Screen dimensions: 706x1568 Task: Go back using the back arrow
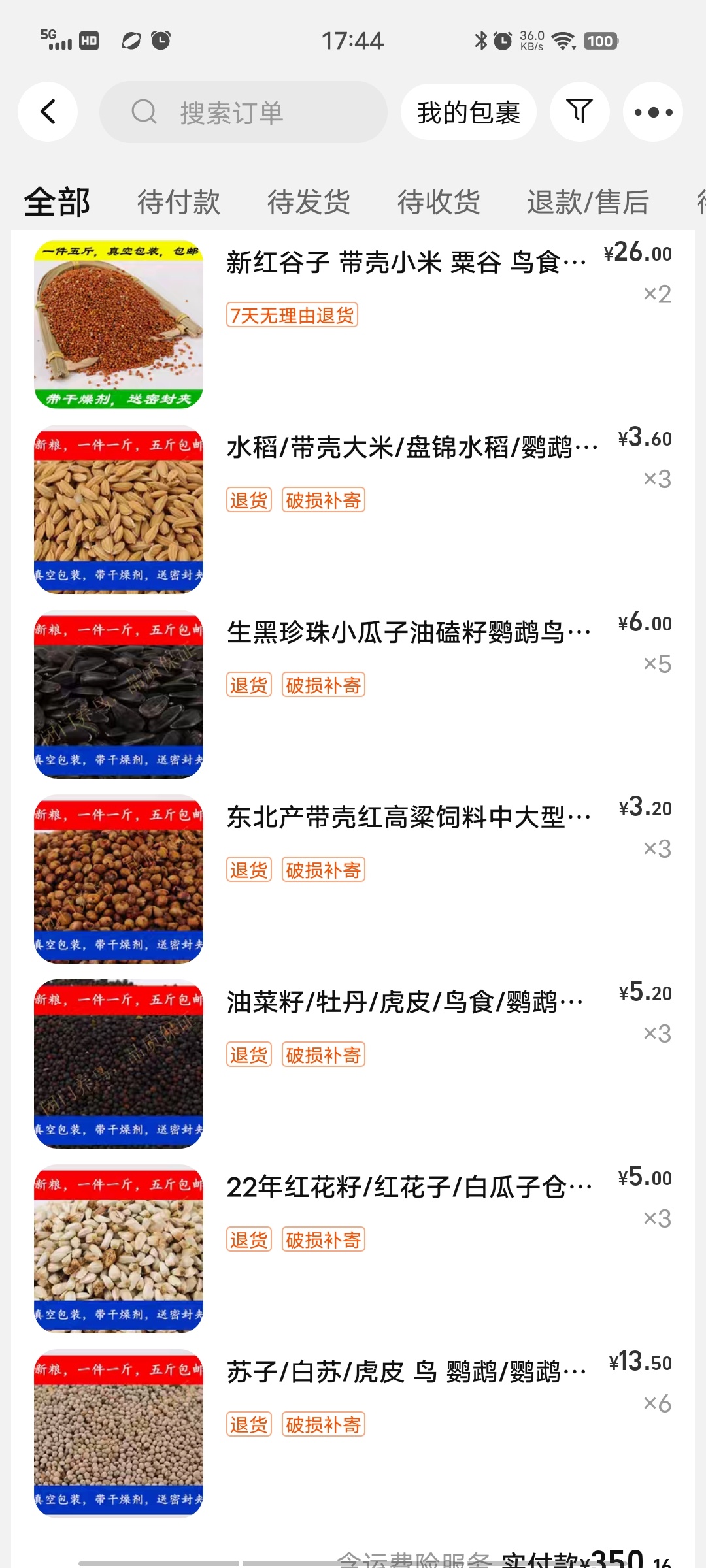(48, 112)
